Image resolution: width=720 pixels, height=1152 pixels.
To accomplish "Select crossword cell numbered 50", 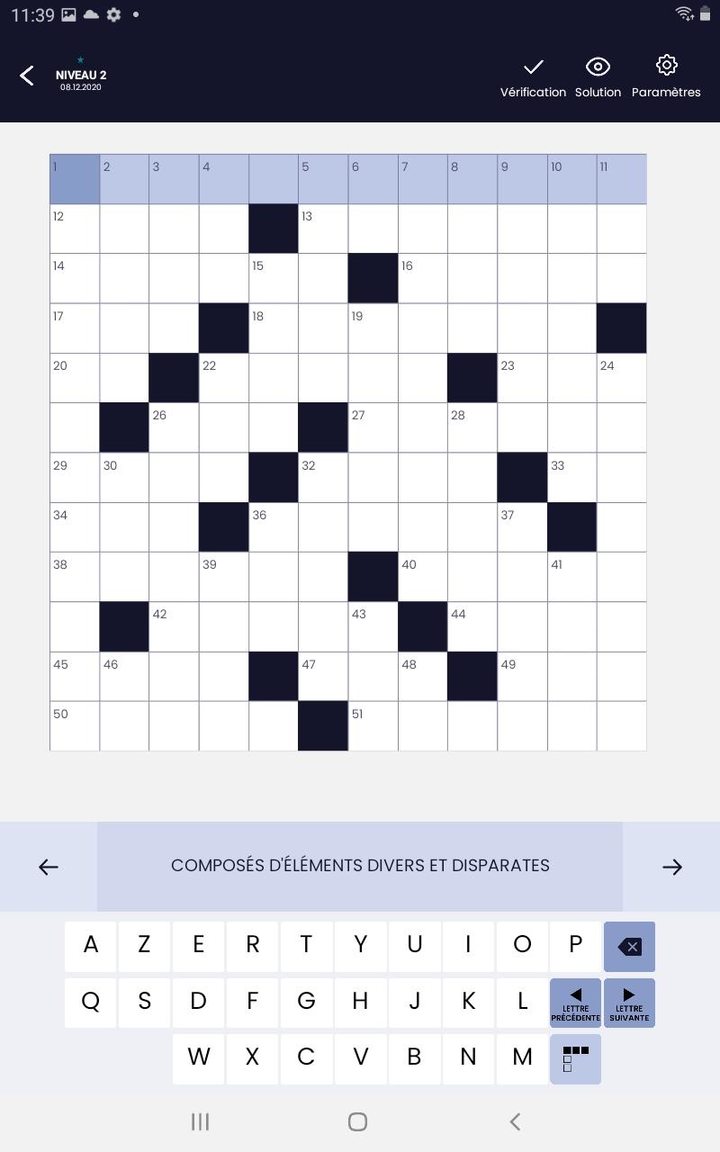I will [75, 726].
